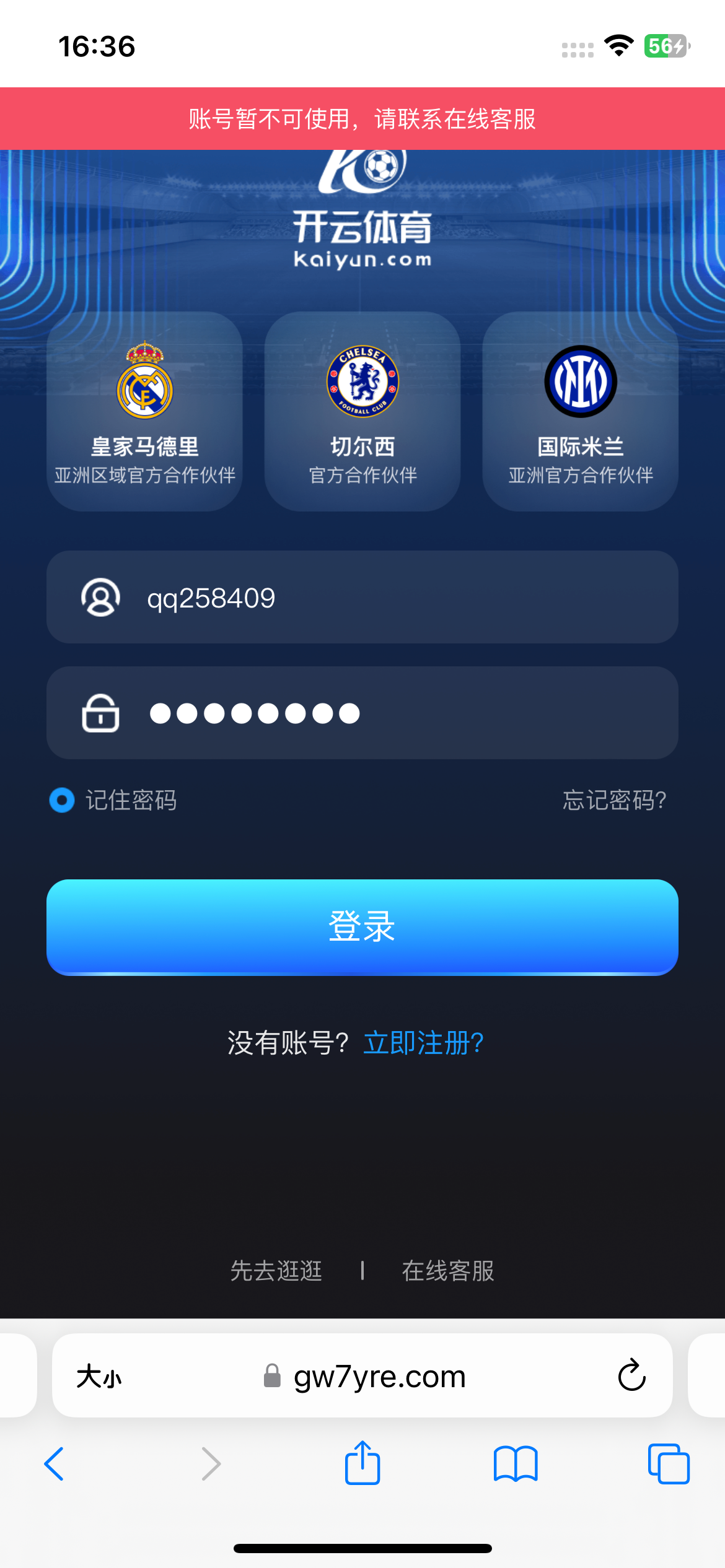This screenshot has width=725, height=1568.
Task: Open the 忘记密码? forgot password link
Action: [614, 800]
